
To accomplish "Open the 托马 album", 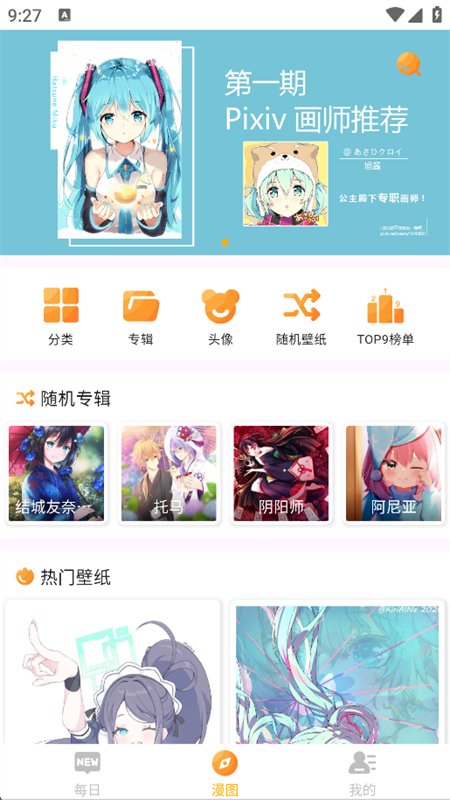I will point(169,473).
